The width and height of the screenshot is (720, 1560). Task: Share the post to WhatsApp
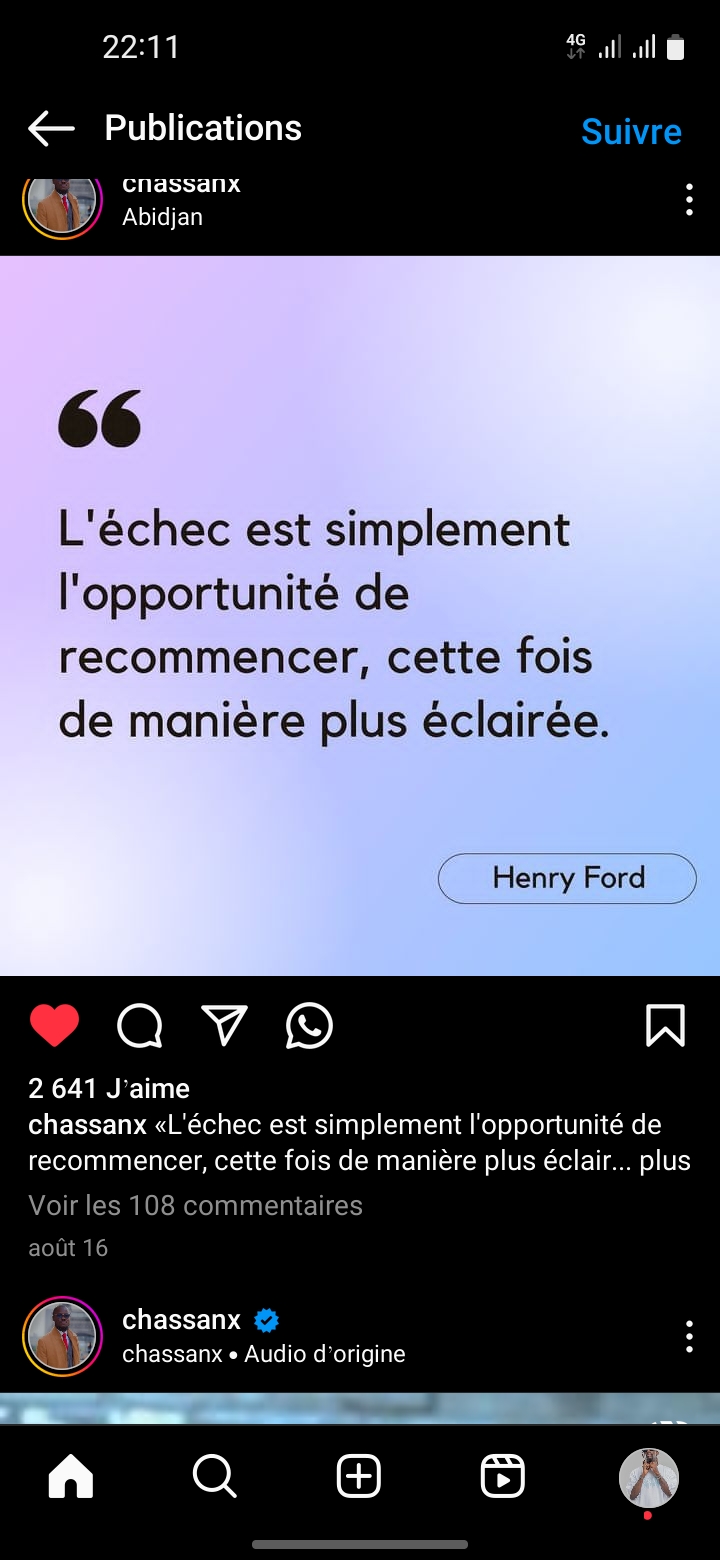[309, 1026]
